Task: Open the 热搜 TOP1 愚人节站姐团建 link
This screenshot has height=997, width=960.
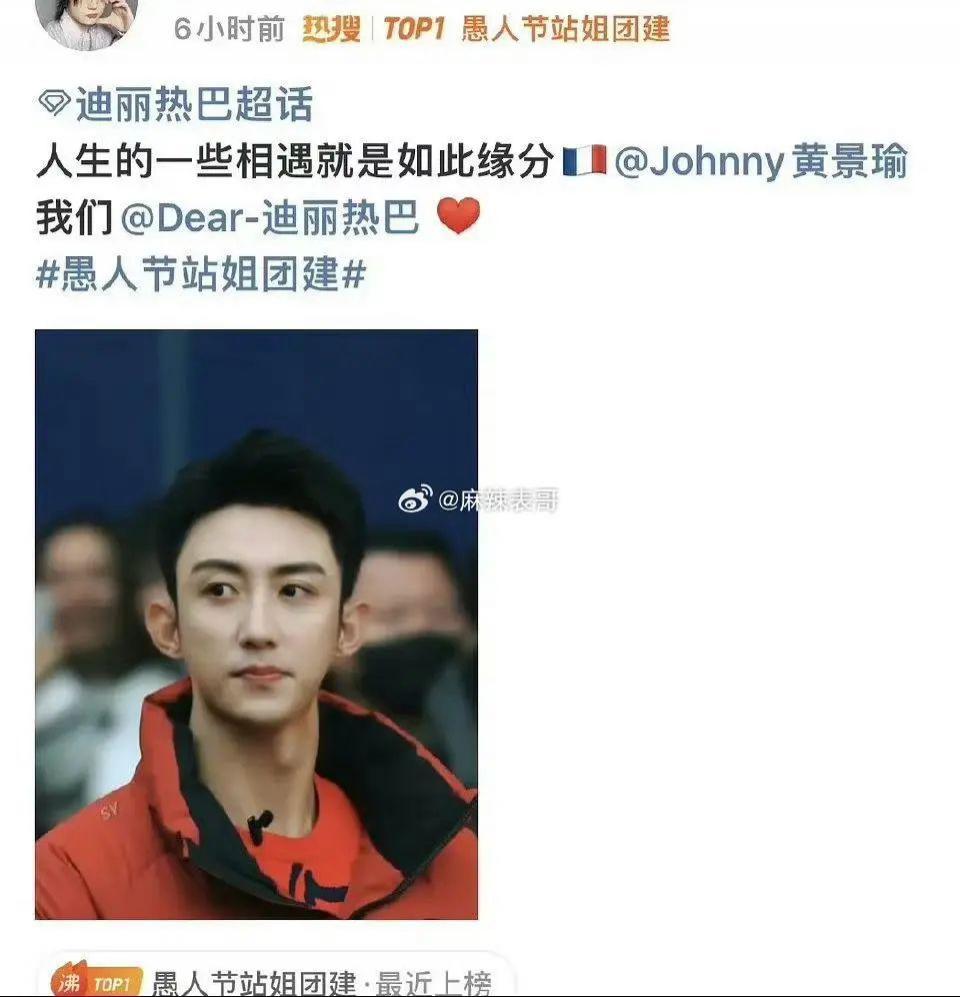Action: [486, 28]
